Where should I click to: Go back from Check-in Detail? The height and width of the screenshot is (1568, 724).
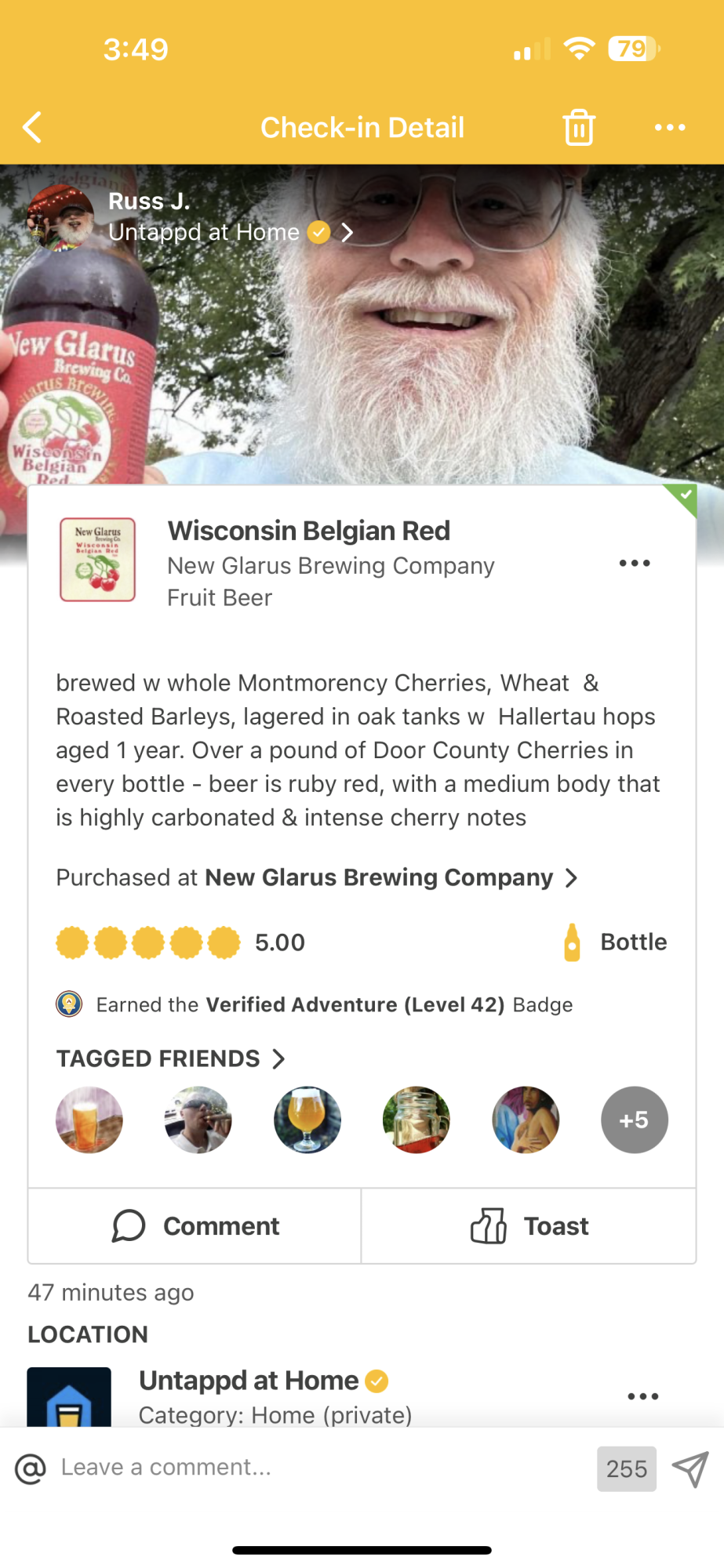click(32, 127)
